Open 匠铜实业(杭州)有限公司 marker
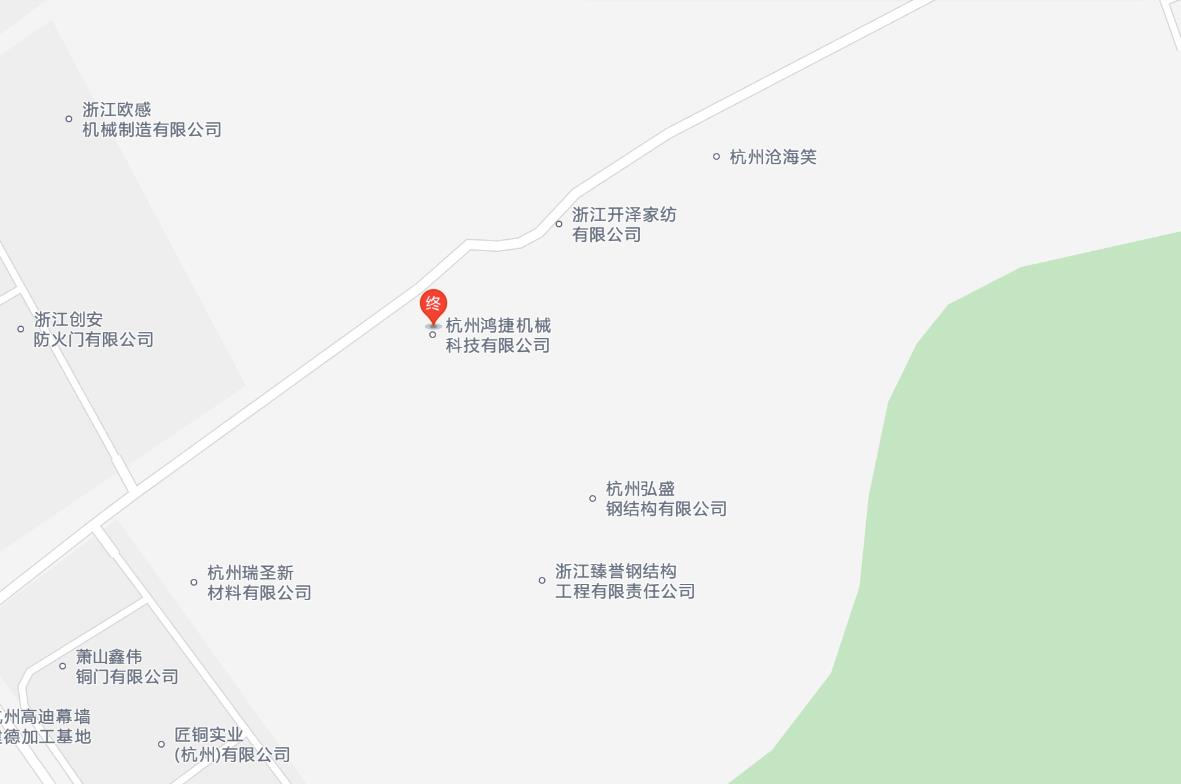 point(231,744)
